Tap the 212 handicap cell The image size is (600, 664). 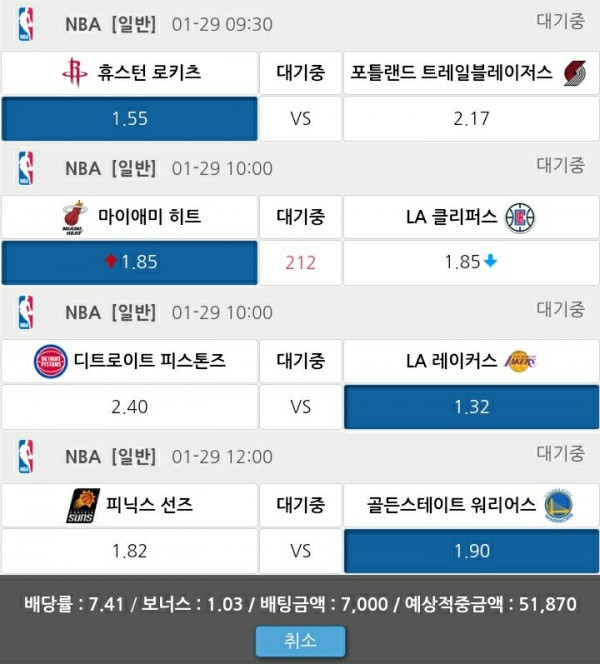coord(300,262)
